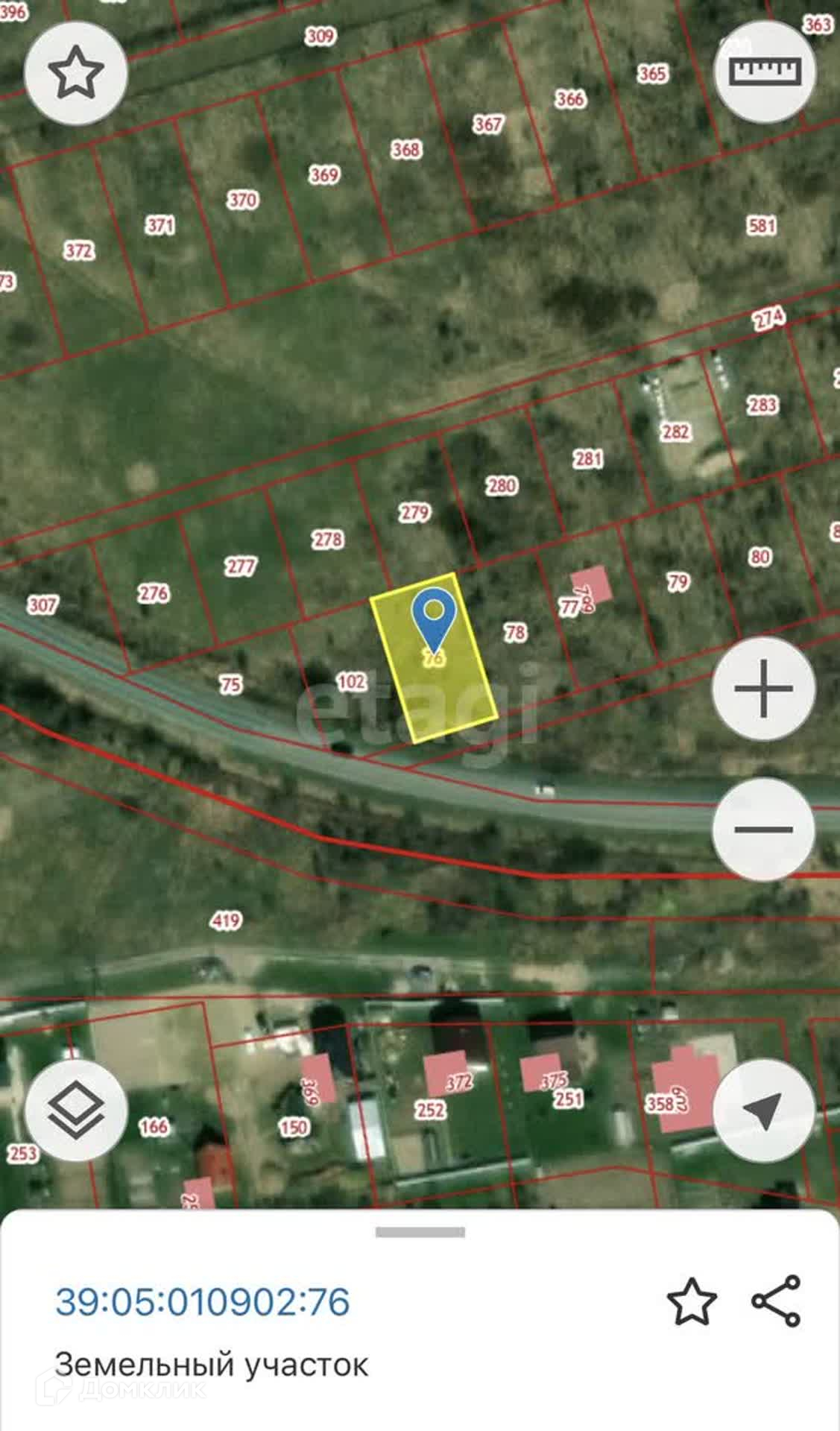The height and width of the screenshot is (1431, 840).
Task: Add parcel 39:05:010902:76 to favorites
Action: tap(692, 1301)
